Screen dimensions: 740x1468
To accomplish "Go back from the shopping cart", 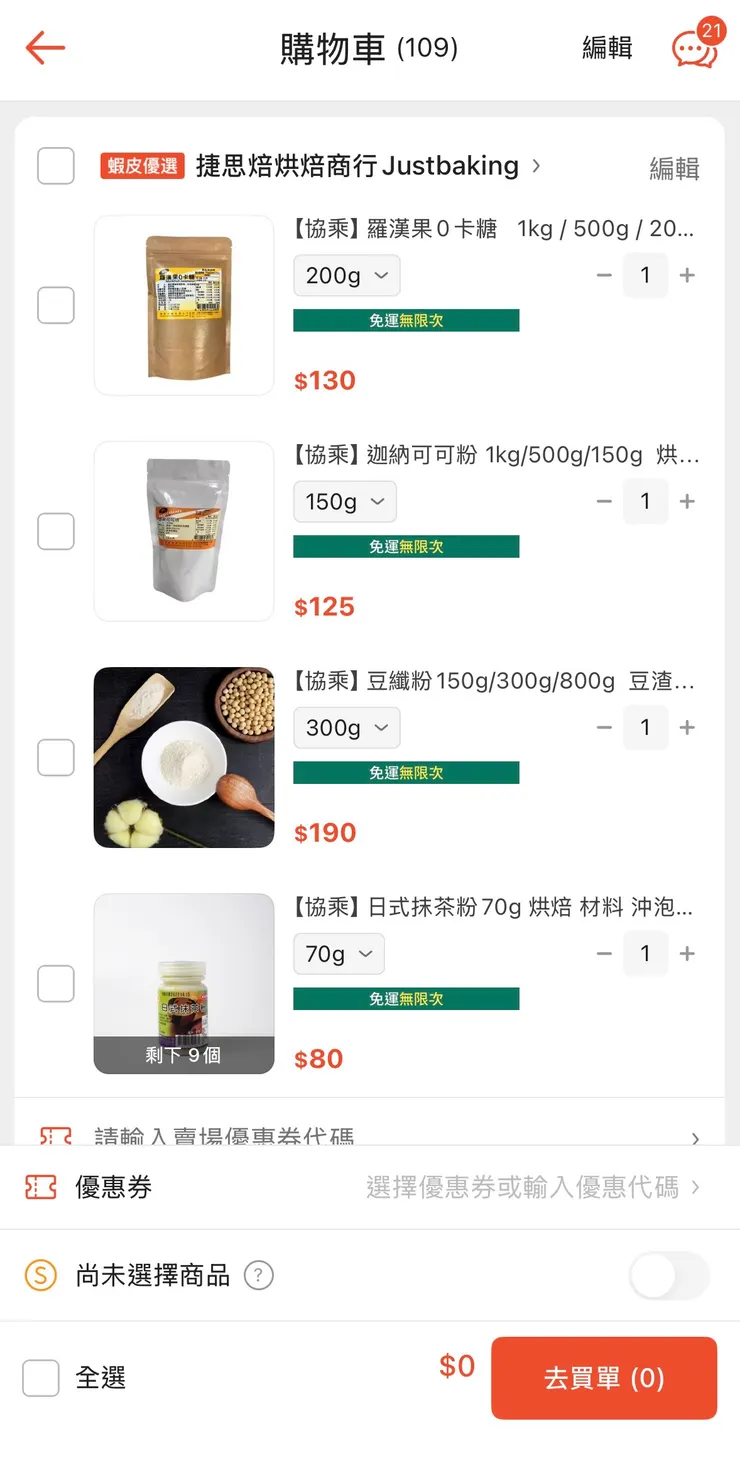I will (45, 48).
